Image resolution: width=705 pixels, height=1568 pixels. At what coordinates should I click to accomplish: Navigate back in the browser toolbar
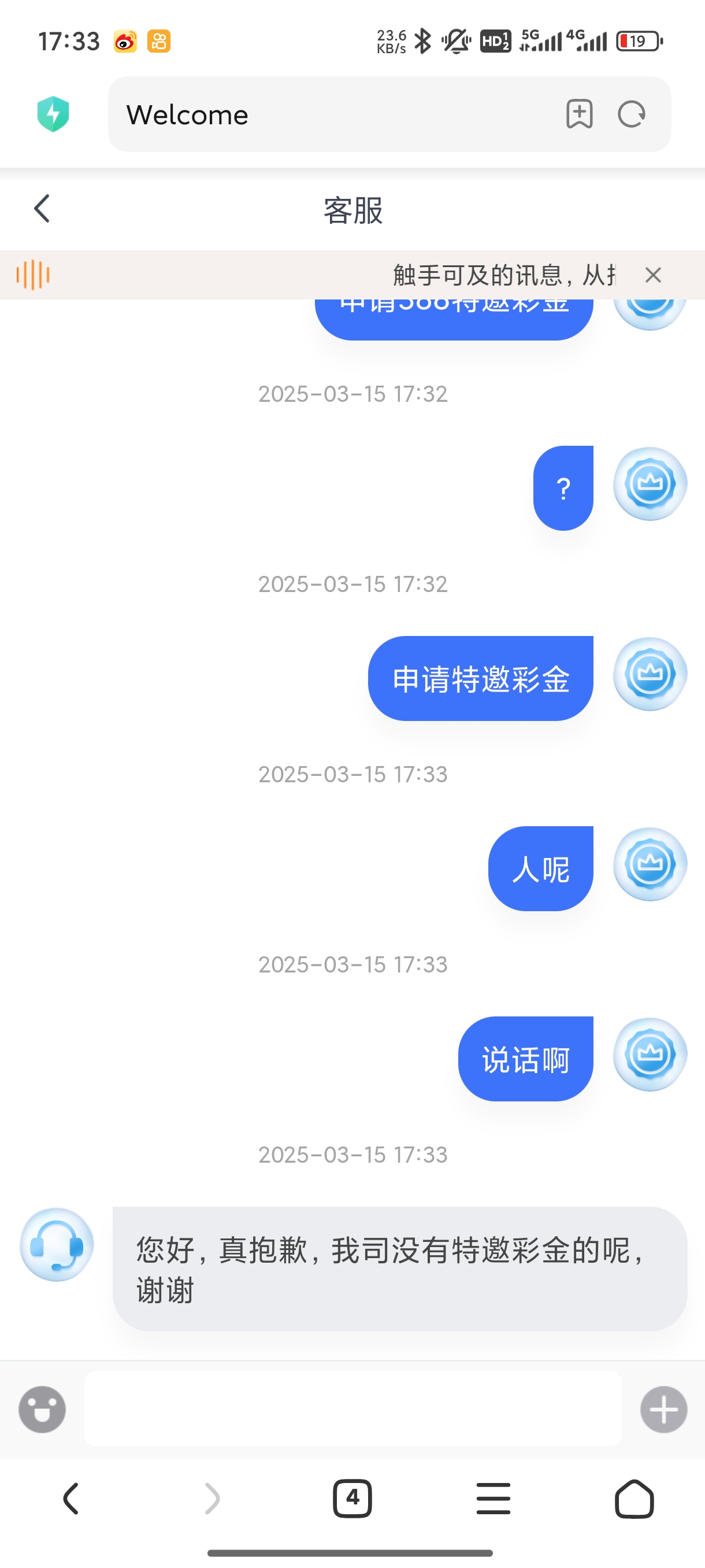point(71,1498)
